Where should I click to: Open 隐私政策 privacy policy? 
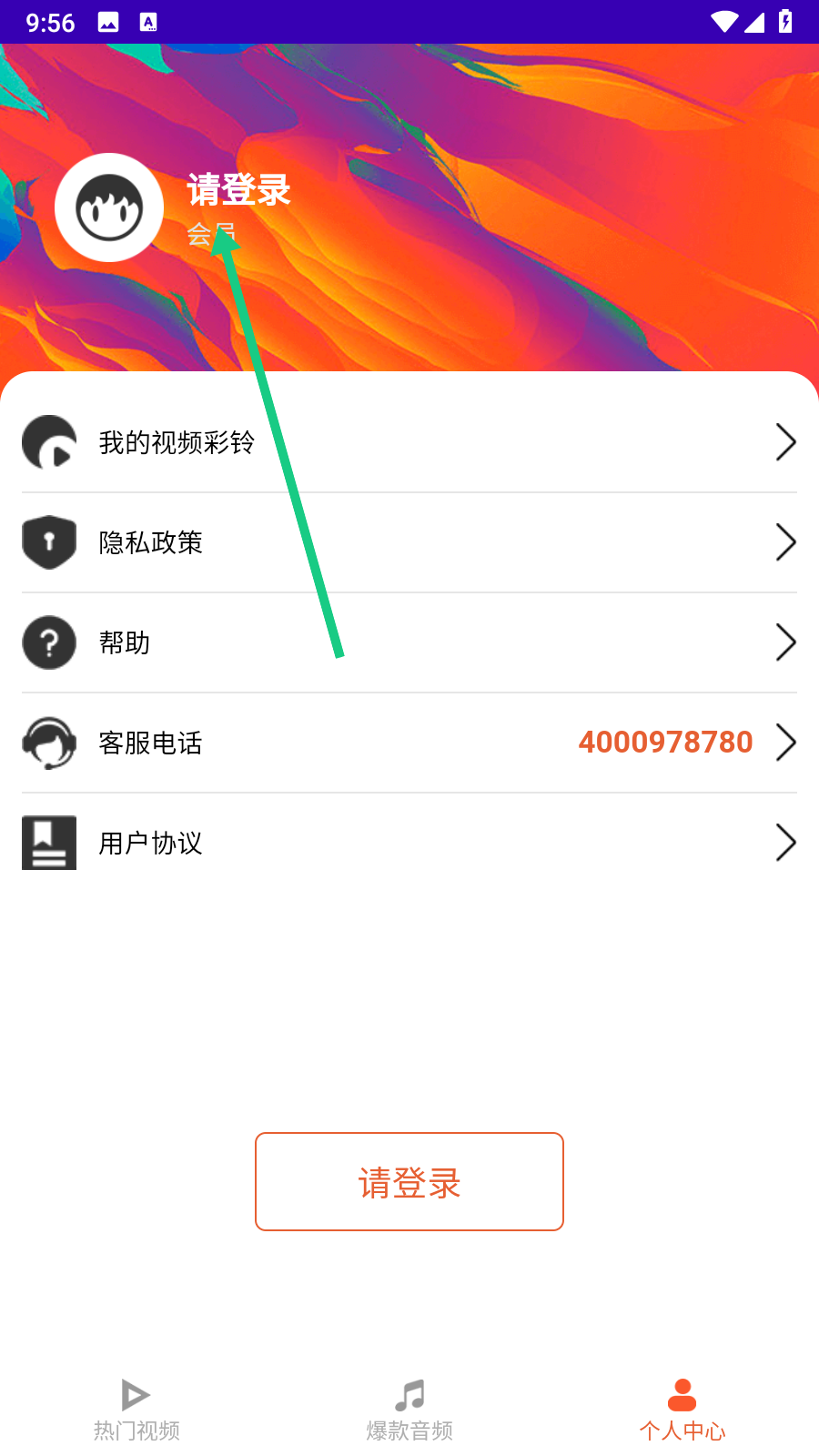[409, 542]
